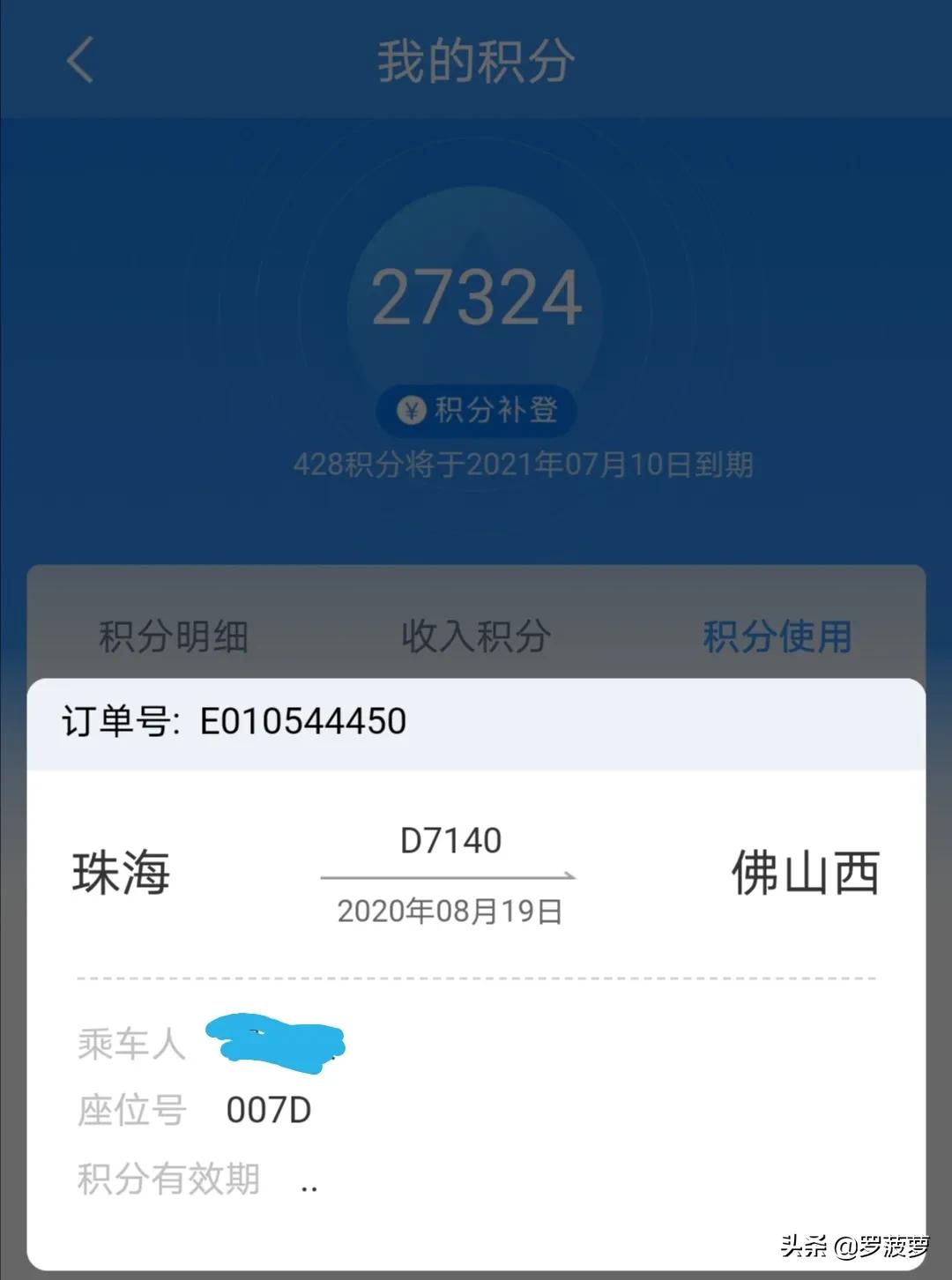Screen dimensions: 952x1280
Task: Select the train number D7140
Action: [450, 840]
